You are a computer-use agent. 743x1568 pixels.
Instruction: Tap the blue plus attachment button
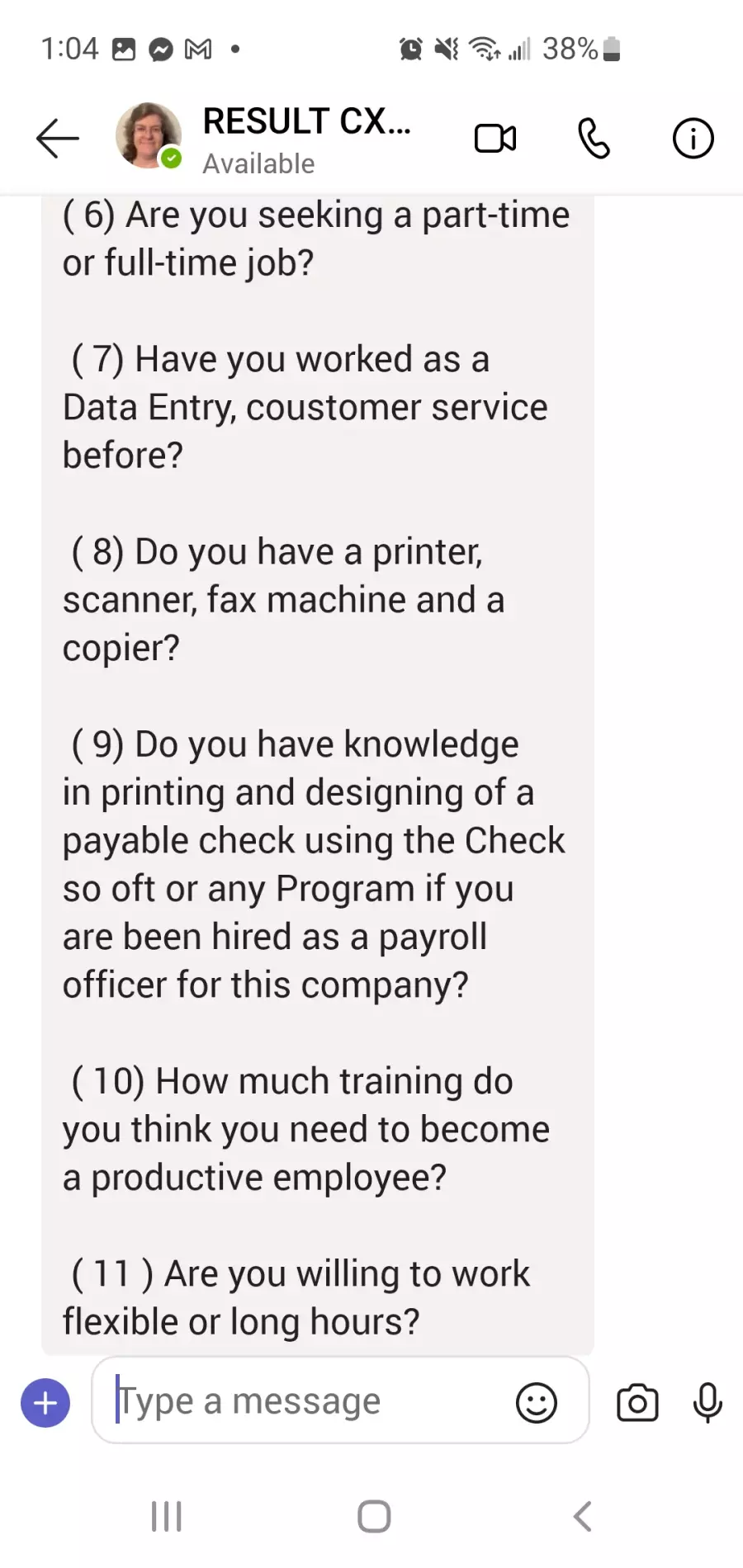[45, 1402]
